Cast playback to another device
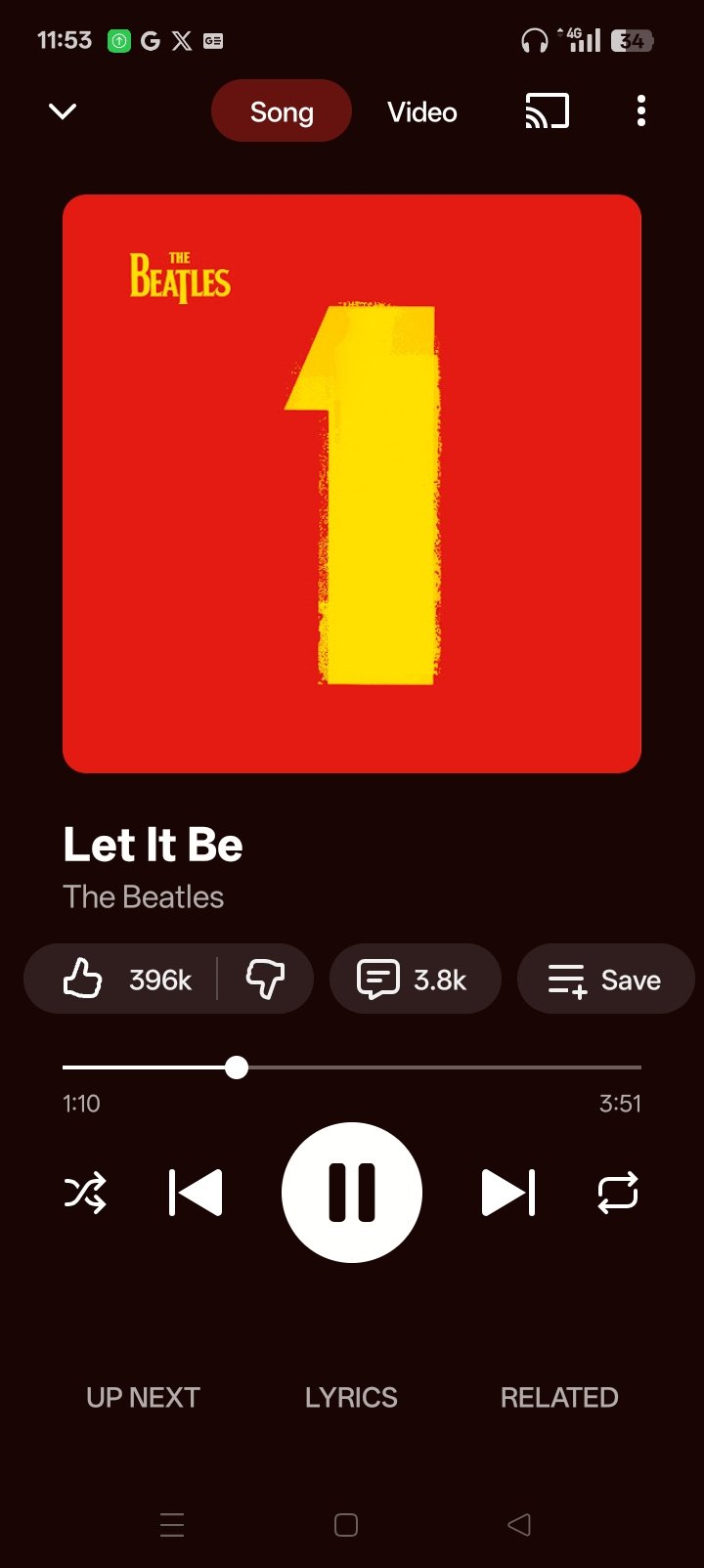 [547, 111]
